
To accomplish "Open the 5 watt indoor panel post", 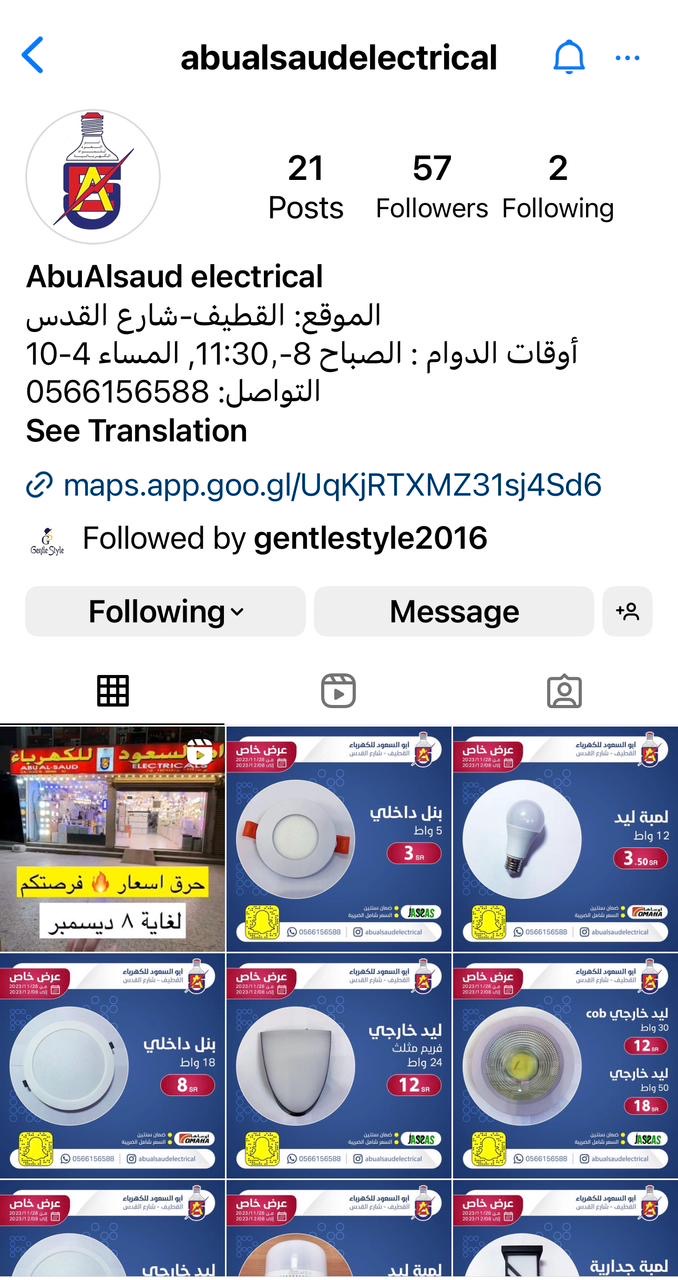I will pos(338,838).
